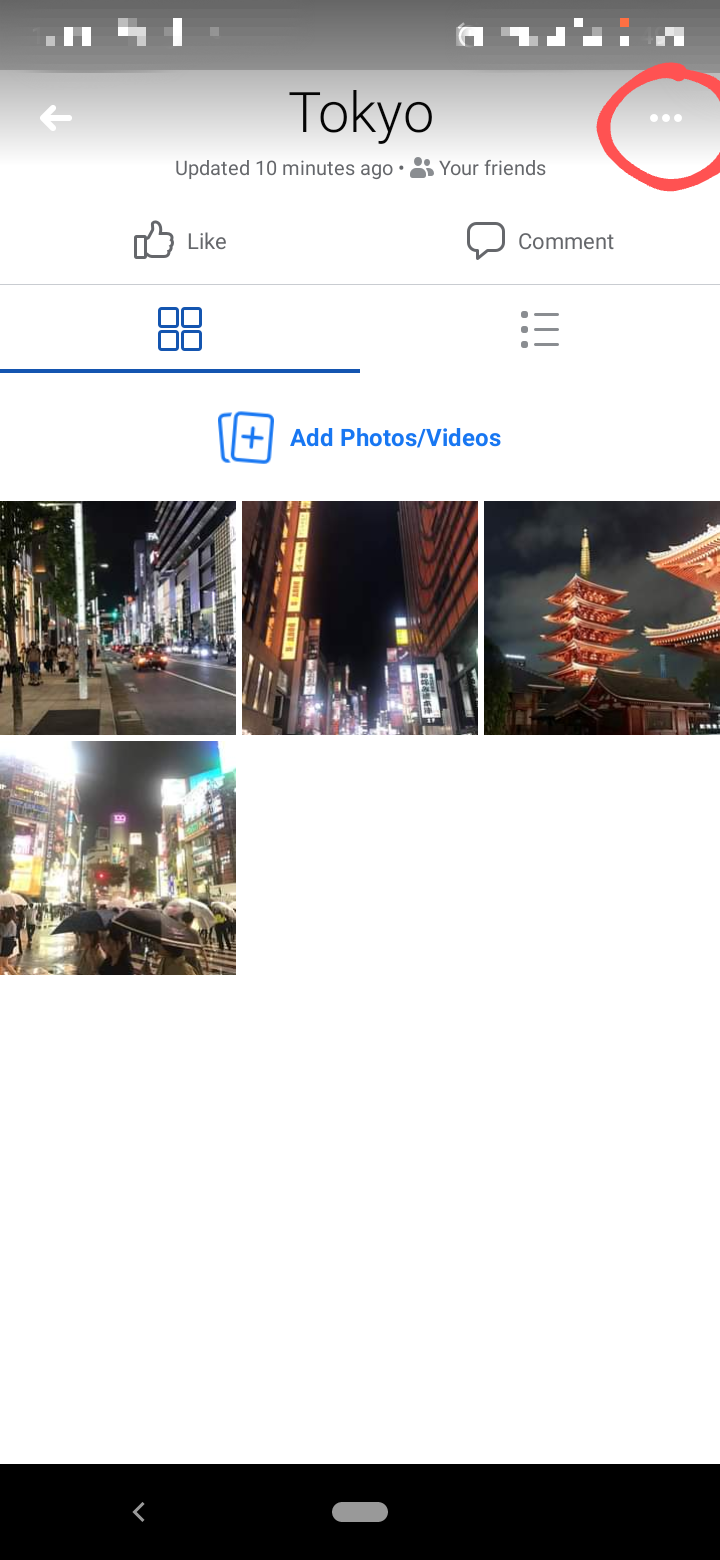Viewport: 720px width, 1560px height.
Task: Open the street with taxi photo
Action: (118, 618)
